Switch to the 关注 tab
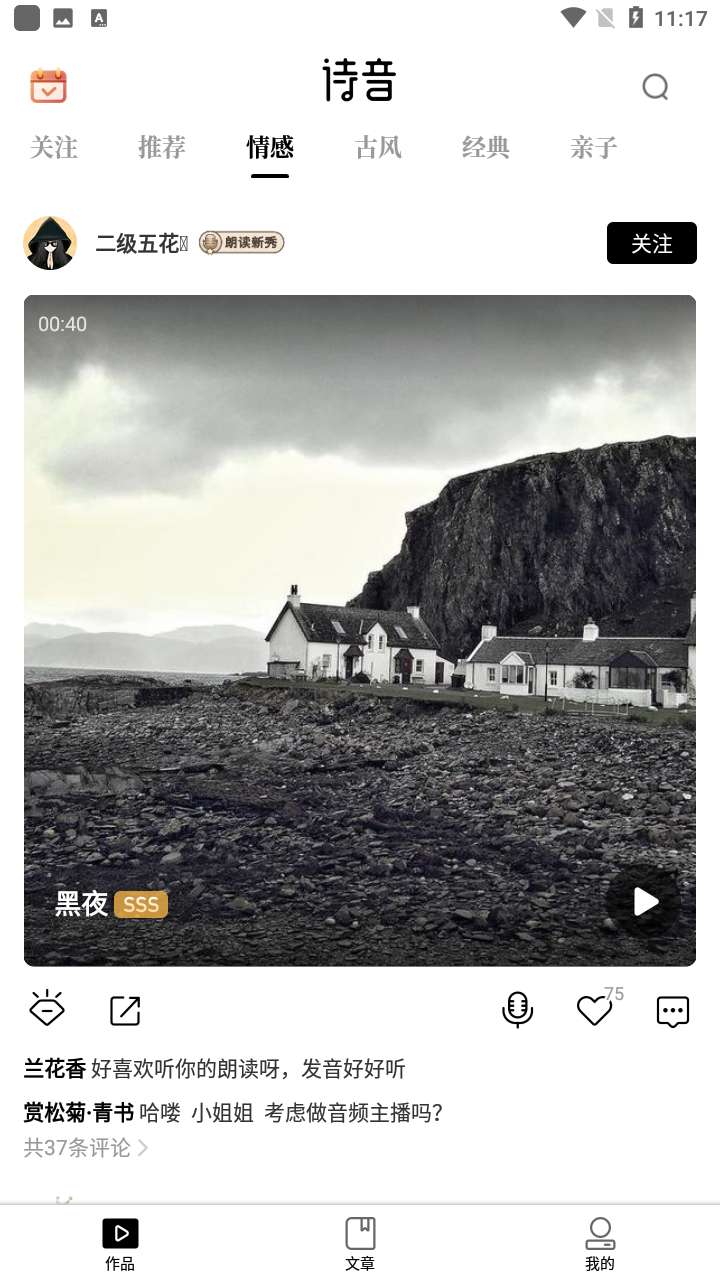 54,148
